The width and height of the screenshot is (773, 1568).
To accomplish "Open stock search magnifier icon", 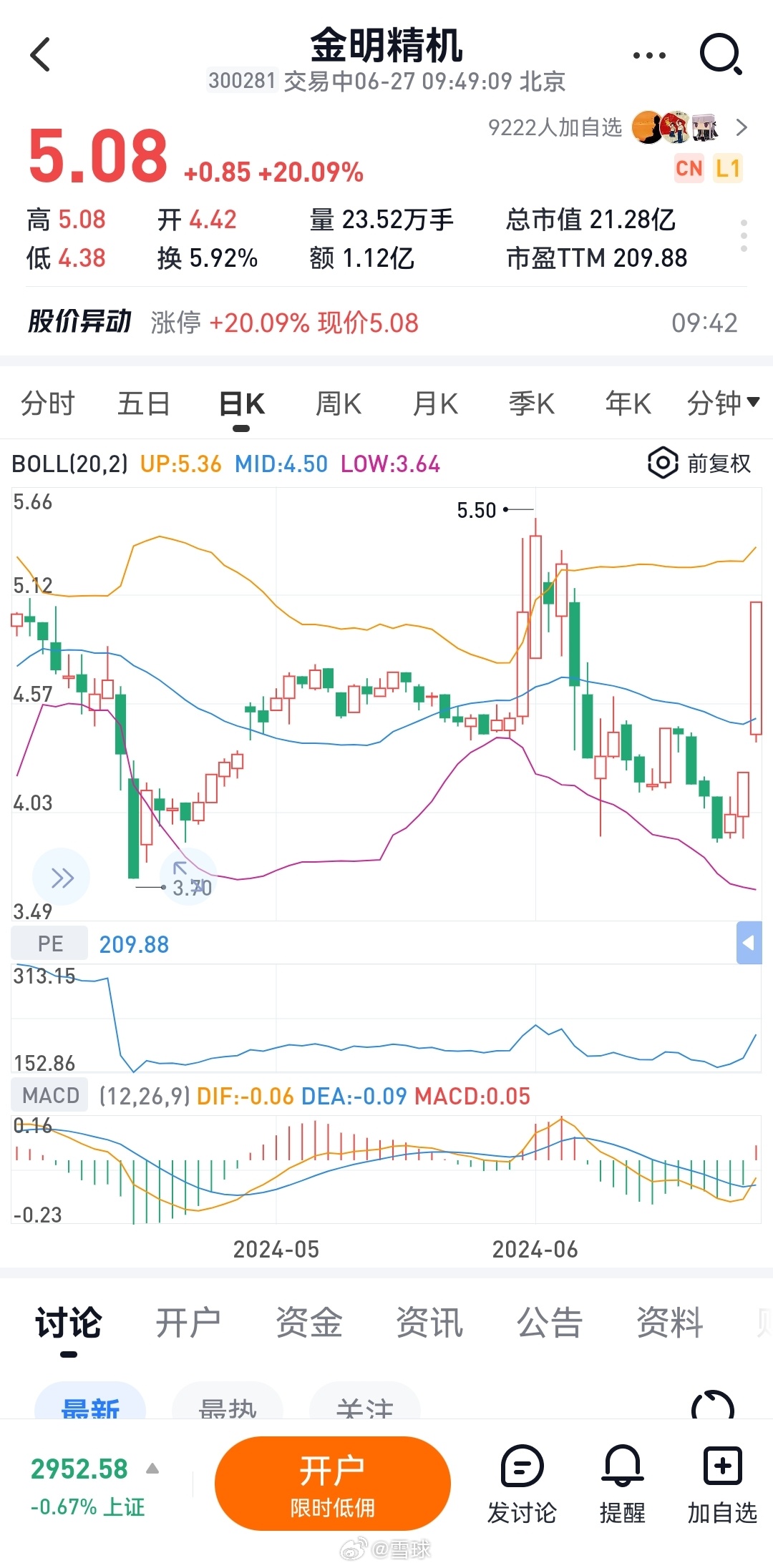I will pyautogui.click(x=720, y=54).
